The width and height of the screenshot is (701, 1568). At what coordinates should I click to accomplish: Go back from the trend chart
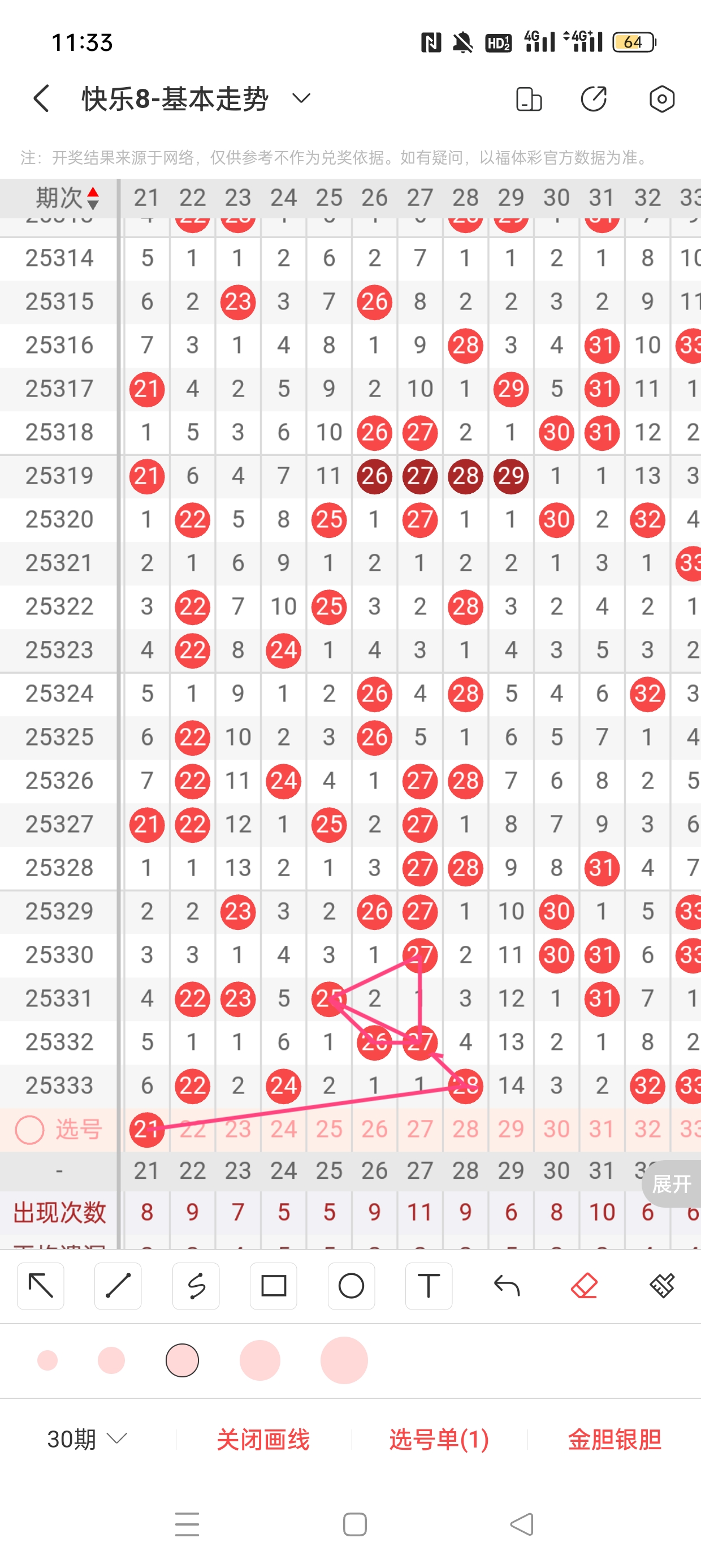tap(41, 98)
